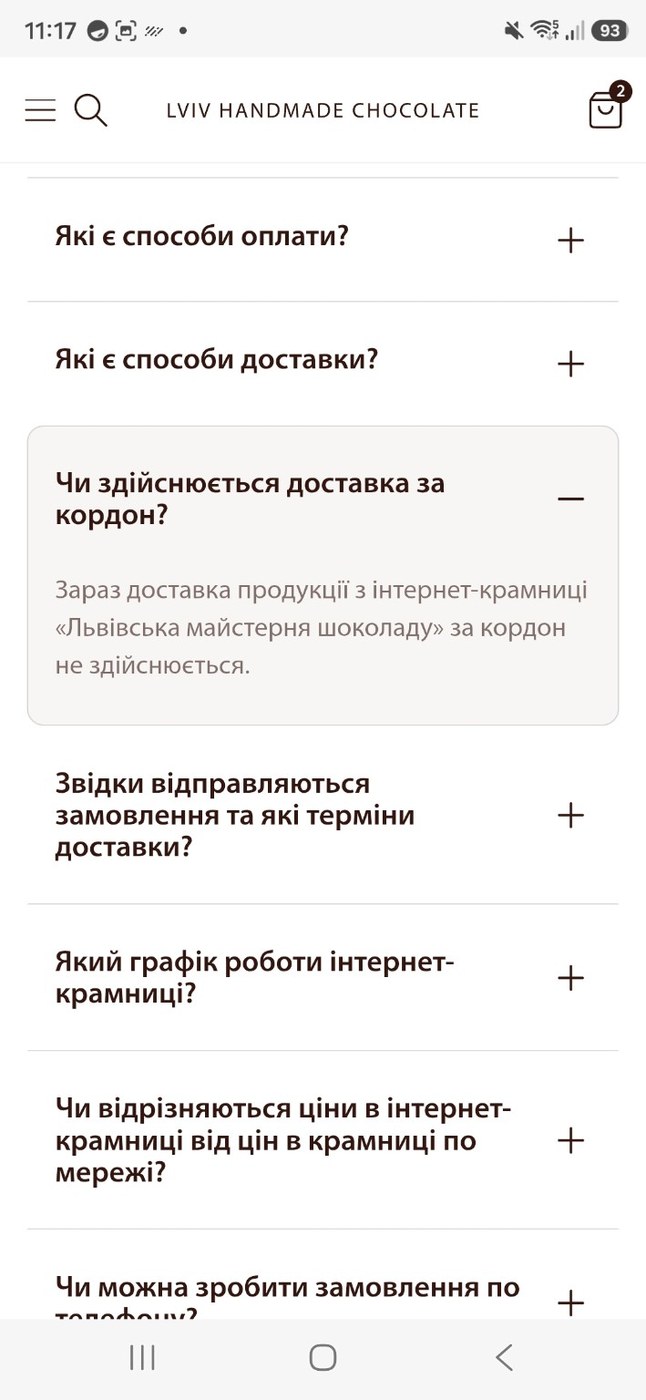This screenshot has height=1400, width=646.
Task: Go to LVIV HANDMADE CHOCOLATE home
Action: pos(323,111)
